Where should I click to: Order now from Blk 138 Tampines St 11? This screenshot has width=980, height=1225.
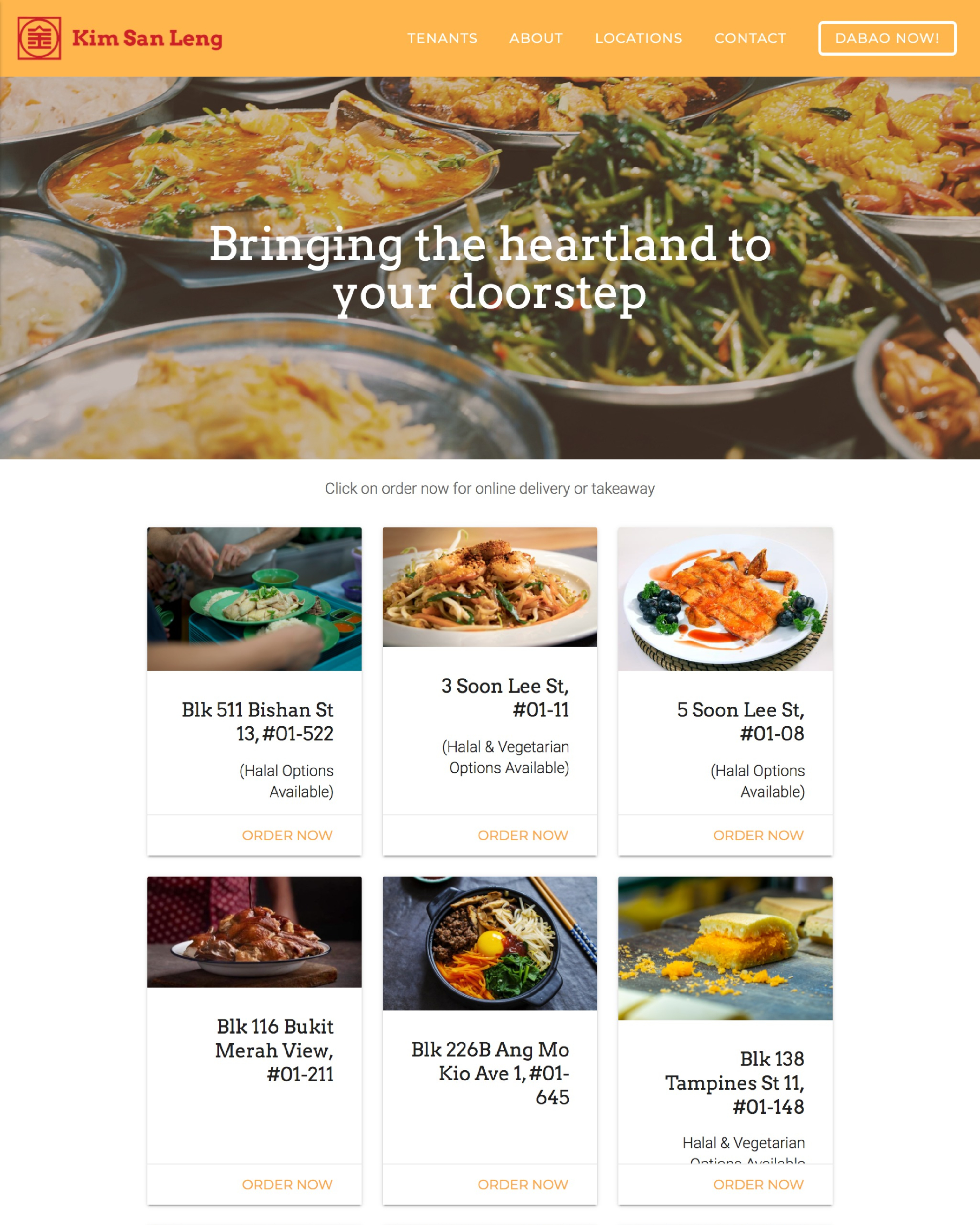point(758,1185)
